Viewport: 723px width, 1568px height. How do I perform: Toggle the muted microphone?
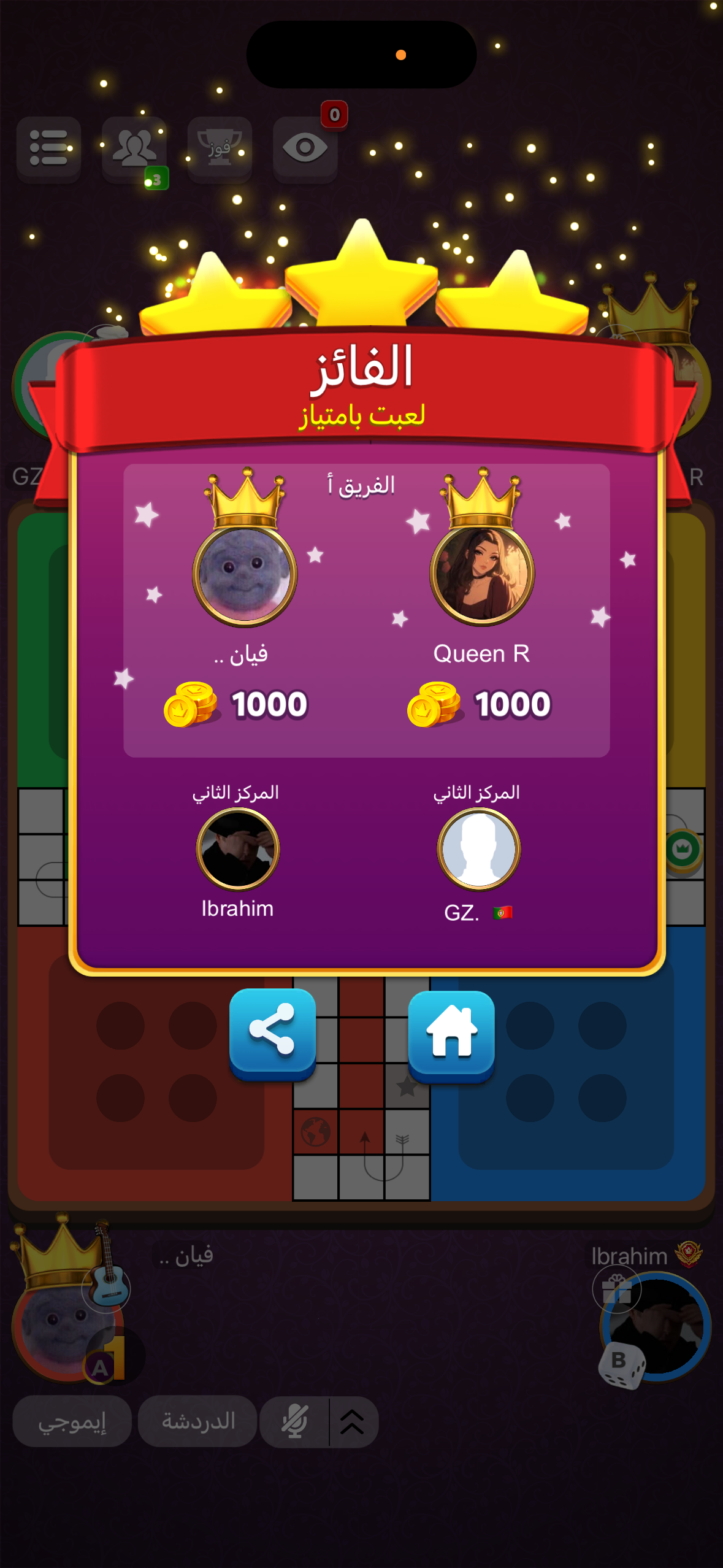click(x=295, y=1421)
